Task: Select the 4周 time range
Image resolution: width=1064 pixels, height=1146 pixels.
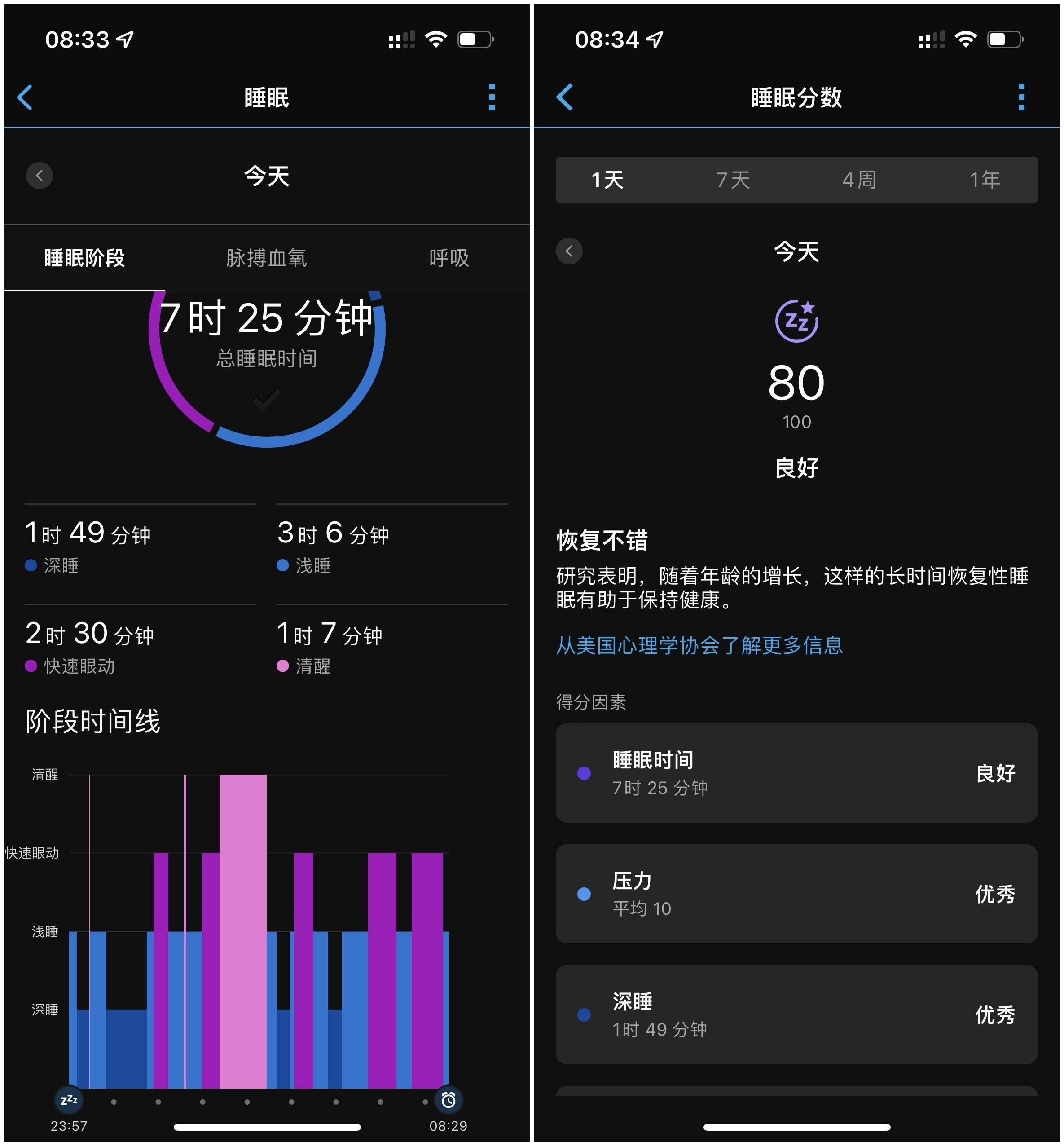Action: coord(860,180)
